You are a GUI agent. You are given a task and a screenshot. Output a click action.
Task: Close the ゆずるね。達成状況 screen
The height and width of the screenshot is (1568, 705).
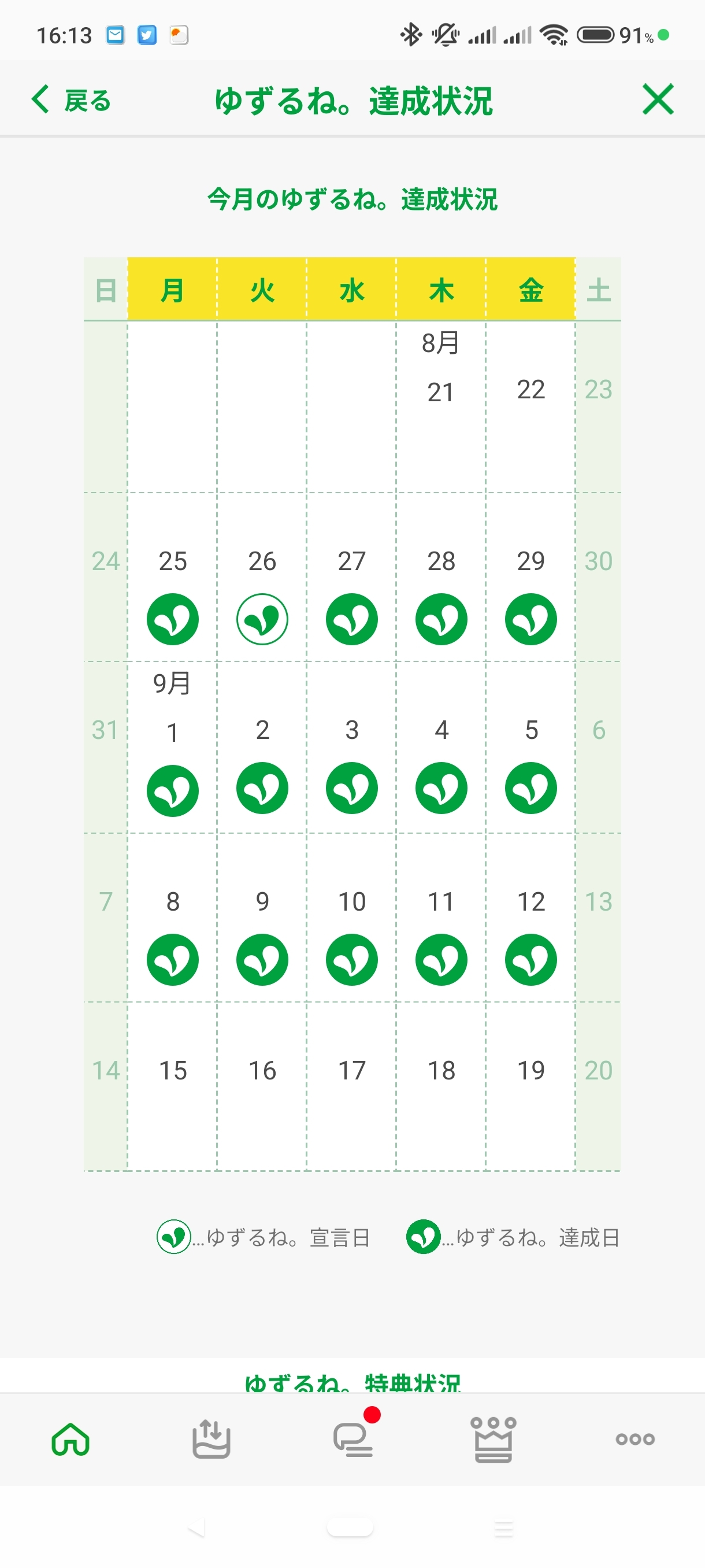tap(658, 99)
